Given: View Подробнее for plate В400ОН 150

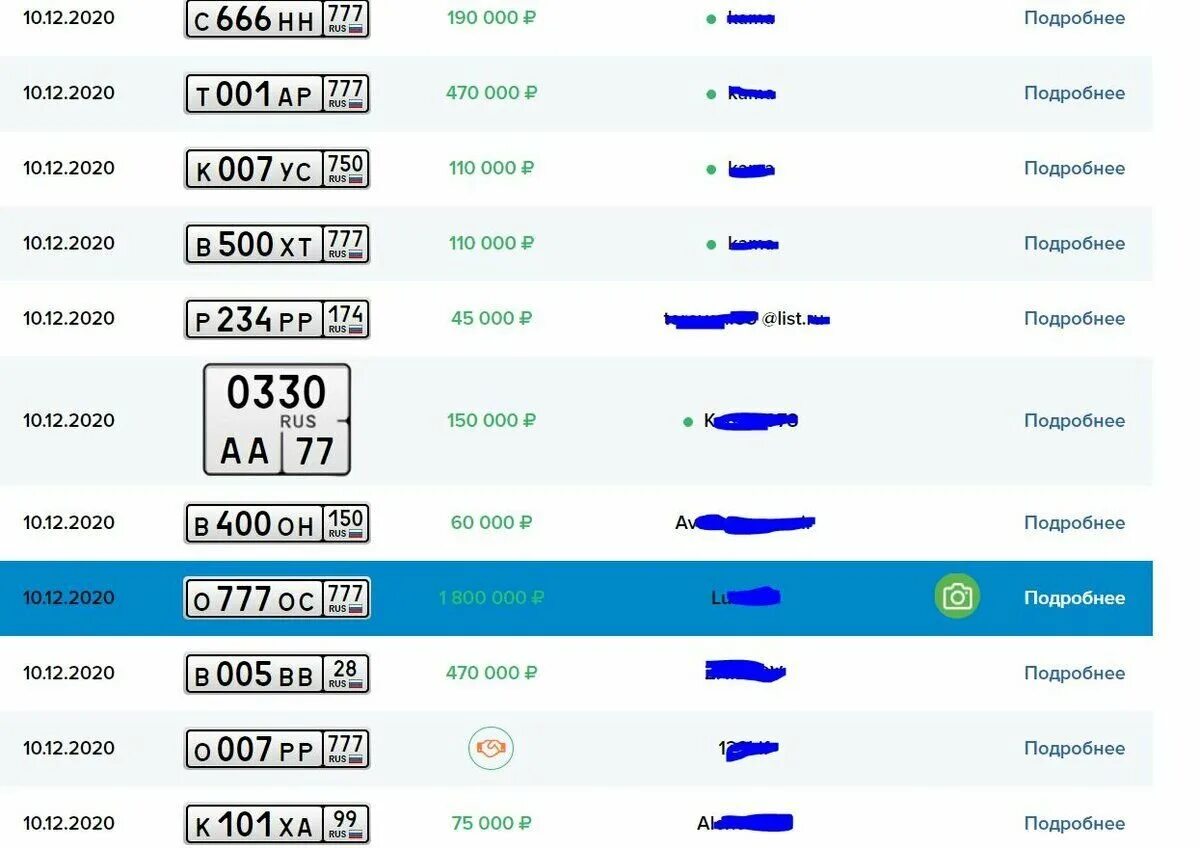Looking at the screenshot, I should pos(1074,523).
